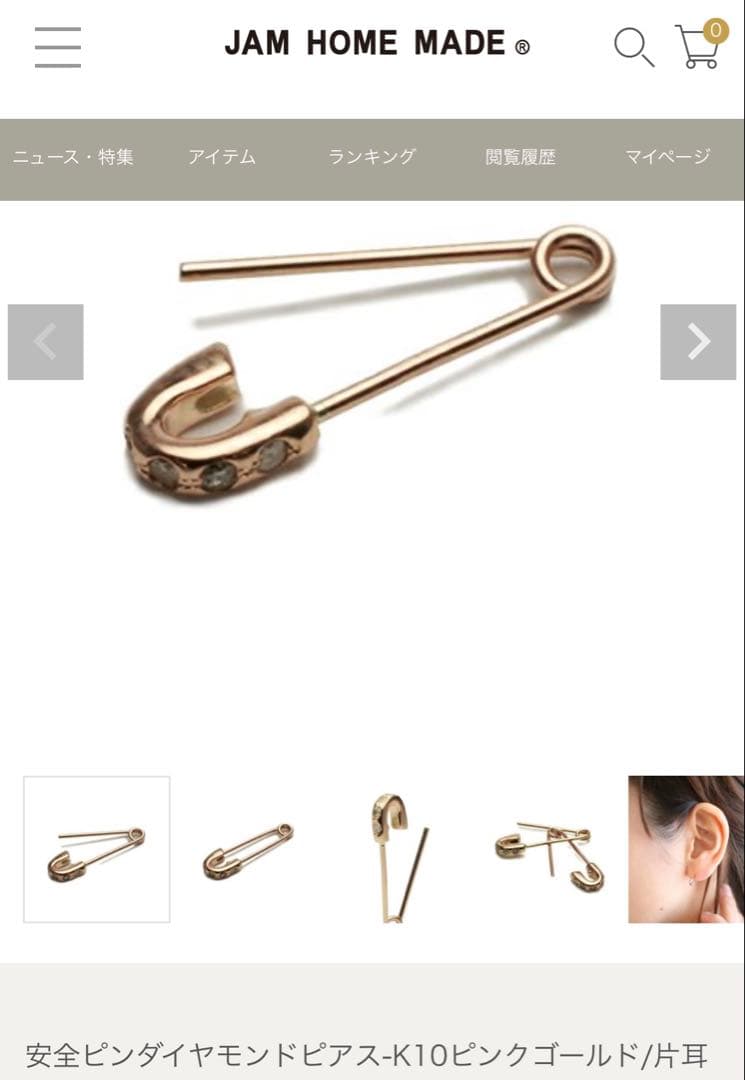Open the hamburger menu
Image resolution: width=745 pixels, height=1080 pixels.
point(57,47)
